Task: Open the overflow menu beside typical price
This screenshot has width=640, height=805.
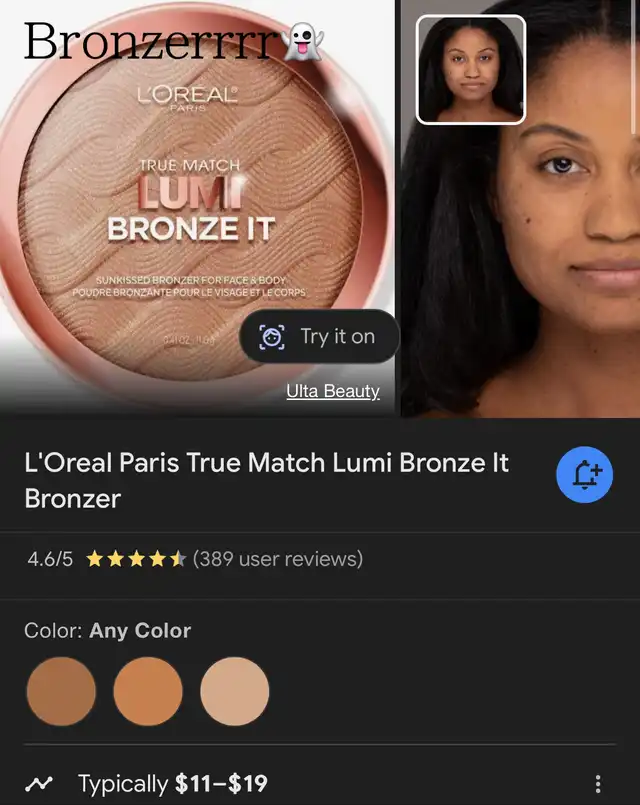Action: pyautogui.click(x=598, y=783)
